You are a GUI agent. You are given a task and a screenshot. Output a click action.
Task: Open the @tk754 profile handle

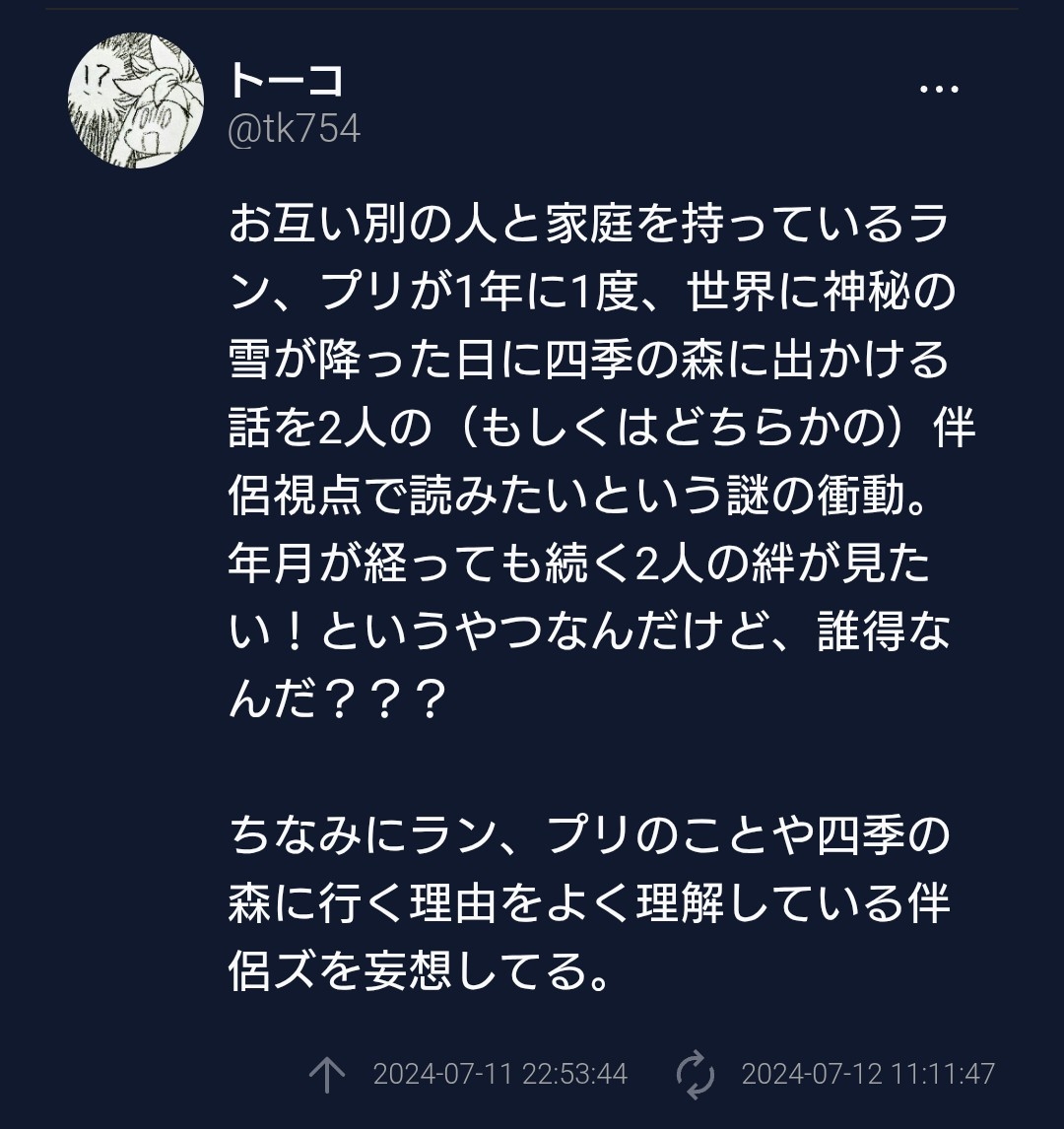[294, 129]
